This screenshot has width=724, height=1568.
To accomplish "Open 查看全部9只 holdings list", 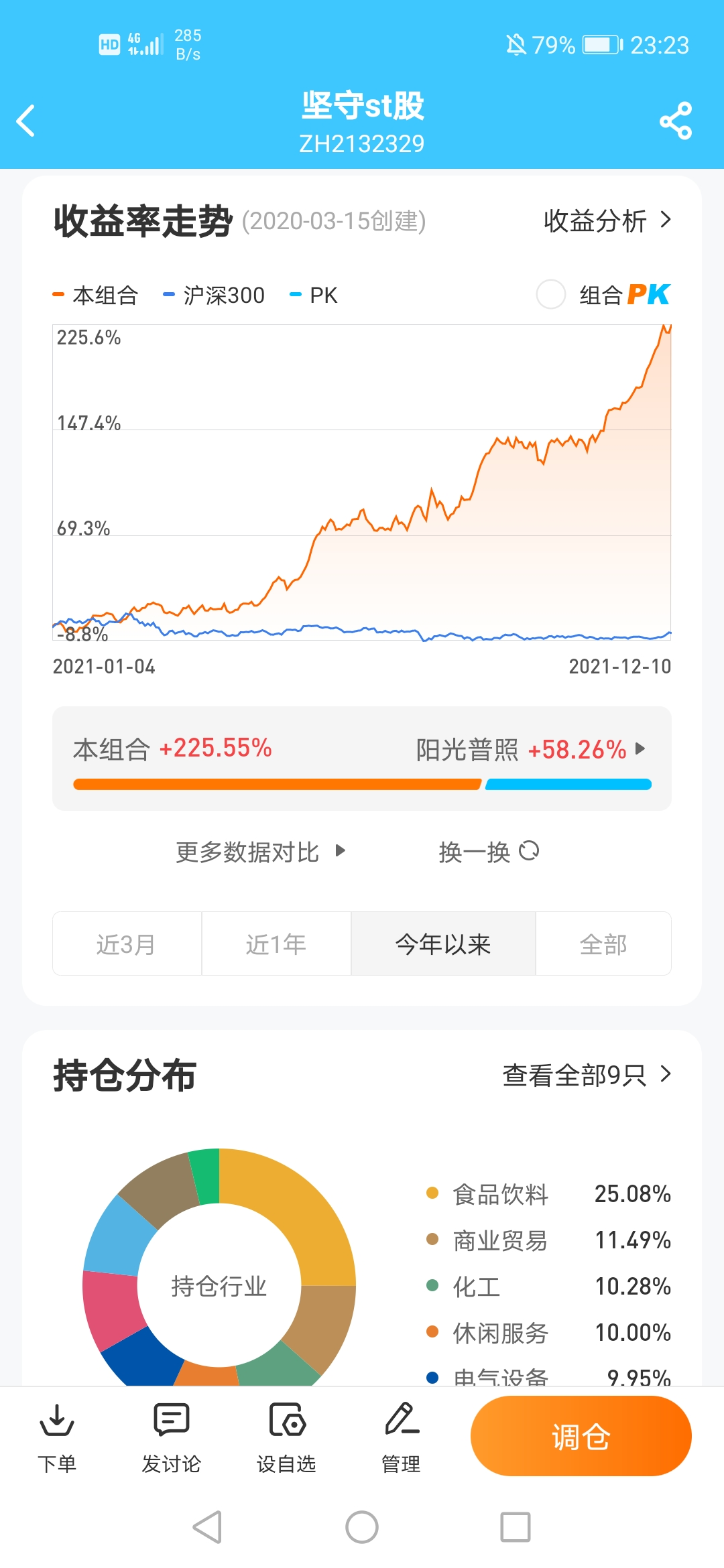I will coord(587,1075).
